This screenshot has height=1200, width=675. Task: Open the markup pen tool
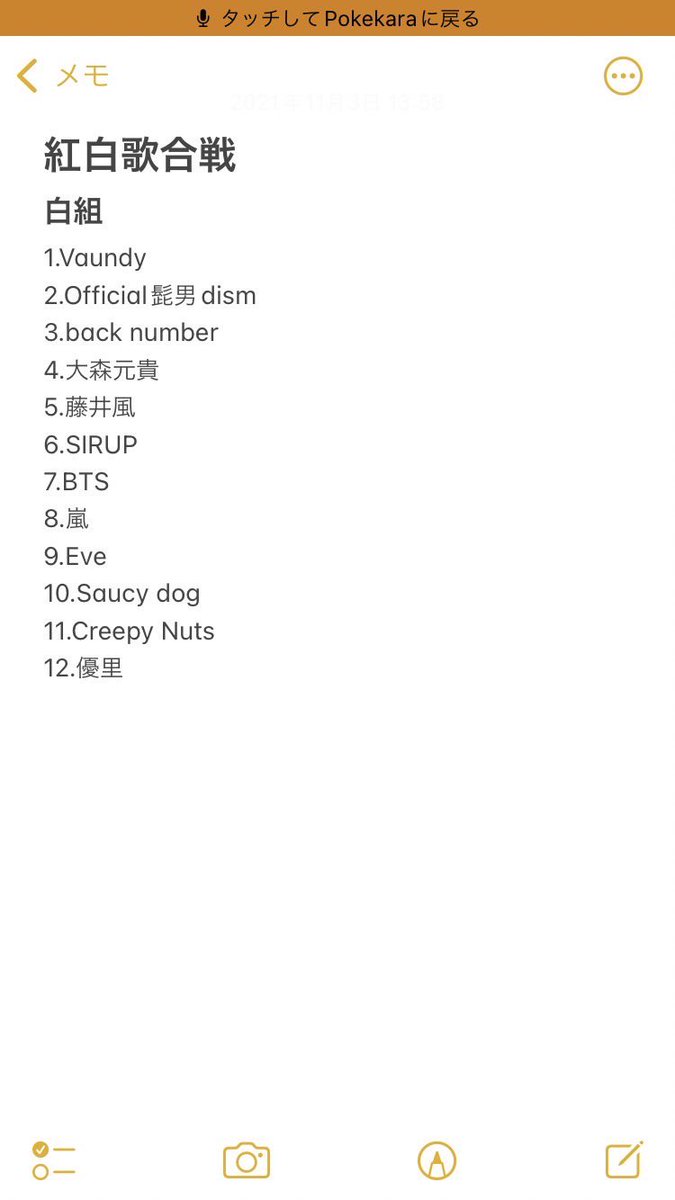[437, 1161]
